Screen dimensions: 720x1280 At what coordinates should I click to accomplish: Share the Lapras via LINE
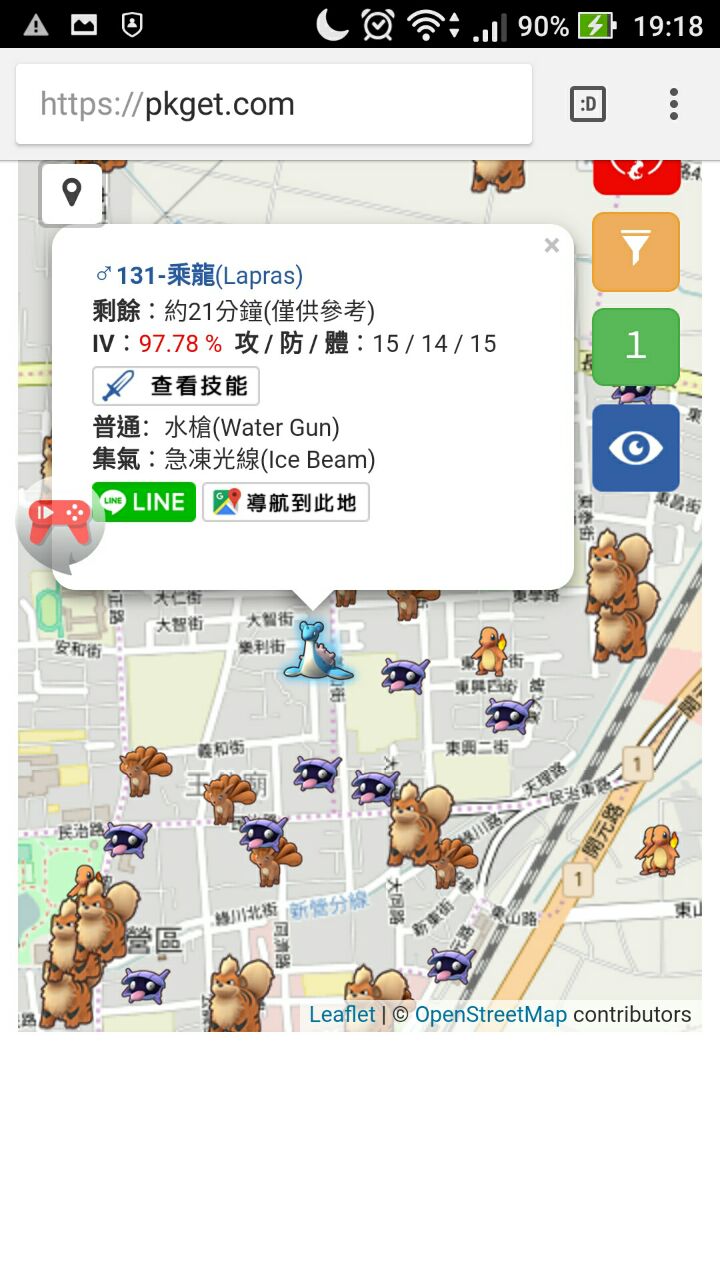144,502
